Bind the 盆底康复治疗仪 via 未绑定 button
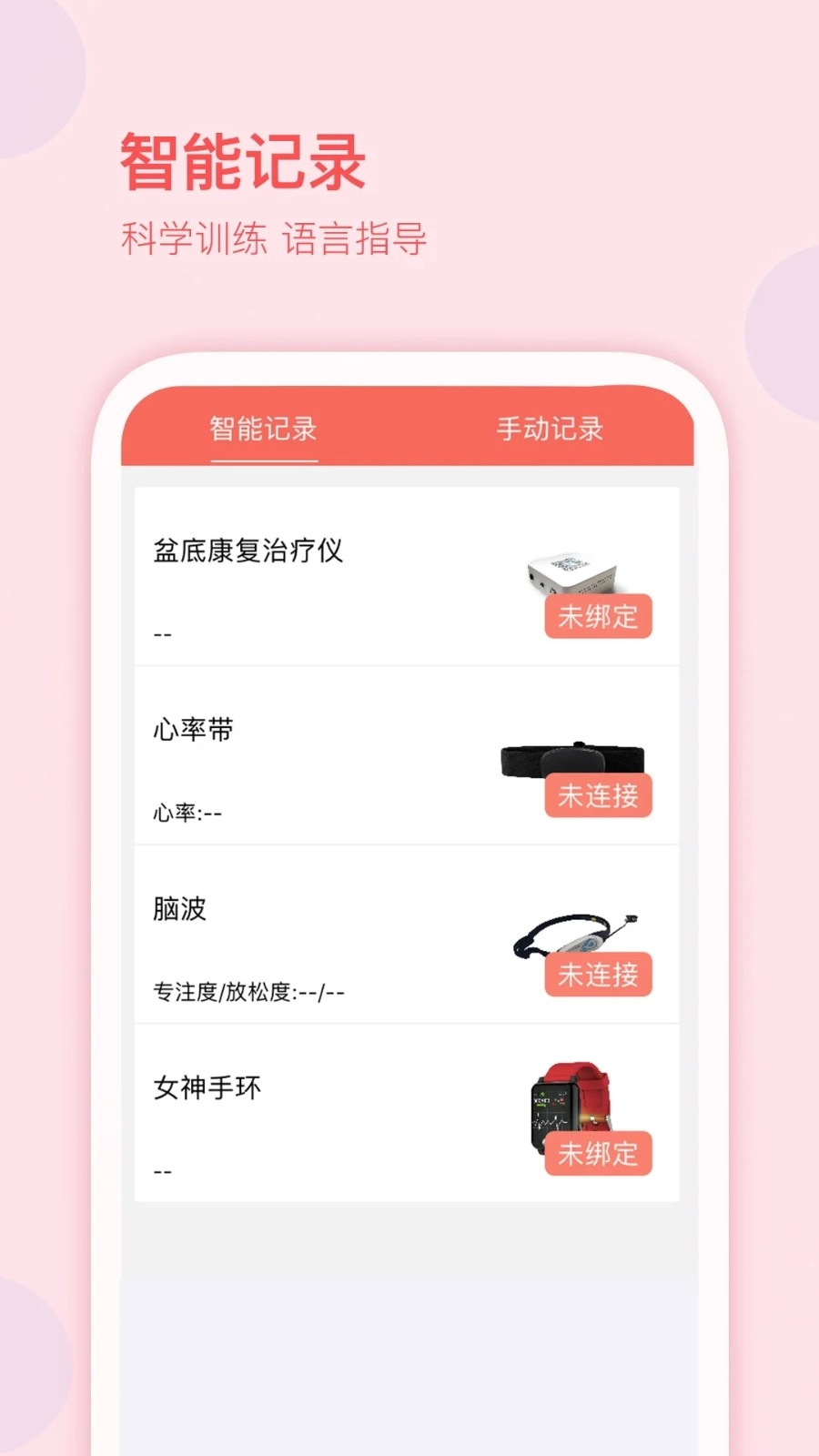Image resolution: width=819 pixels, height=1456 pixels. [x=598, y=618]
